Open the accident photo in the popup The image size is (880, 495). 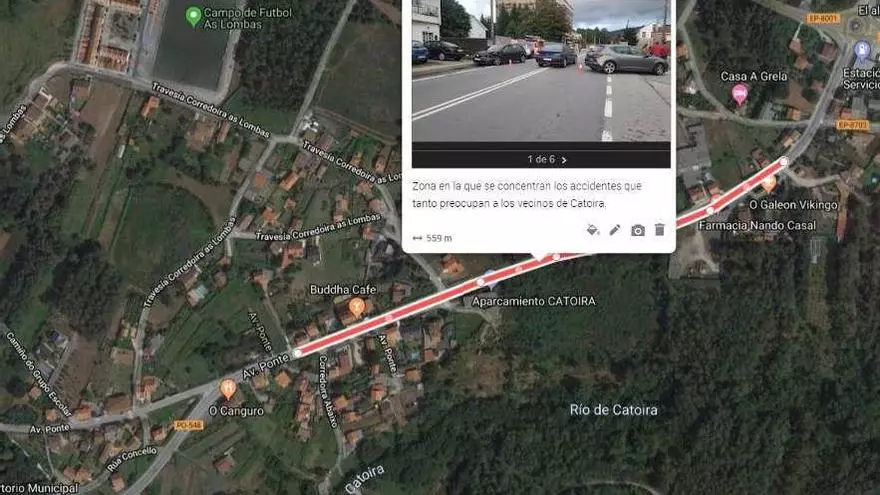pyautogui.click(x=541, y=70)
